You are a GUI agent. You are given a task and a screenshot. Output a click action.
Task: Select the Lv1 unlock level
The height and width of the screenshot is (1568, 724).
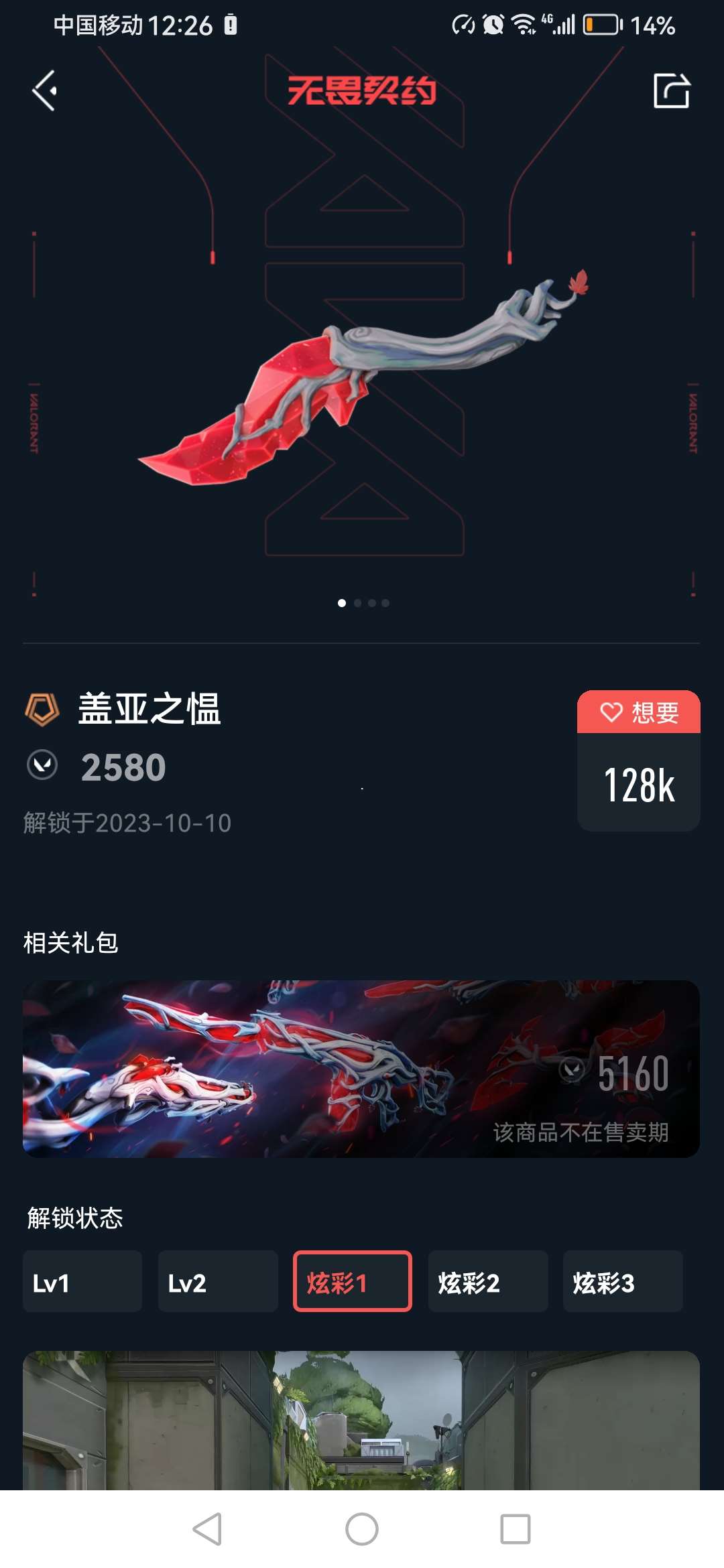tap(82, 1281)
